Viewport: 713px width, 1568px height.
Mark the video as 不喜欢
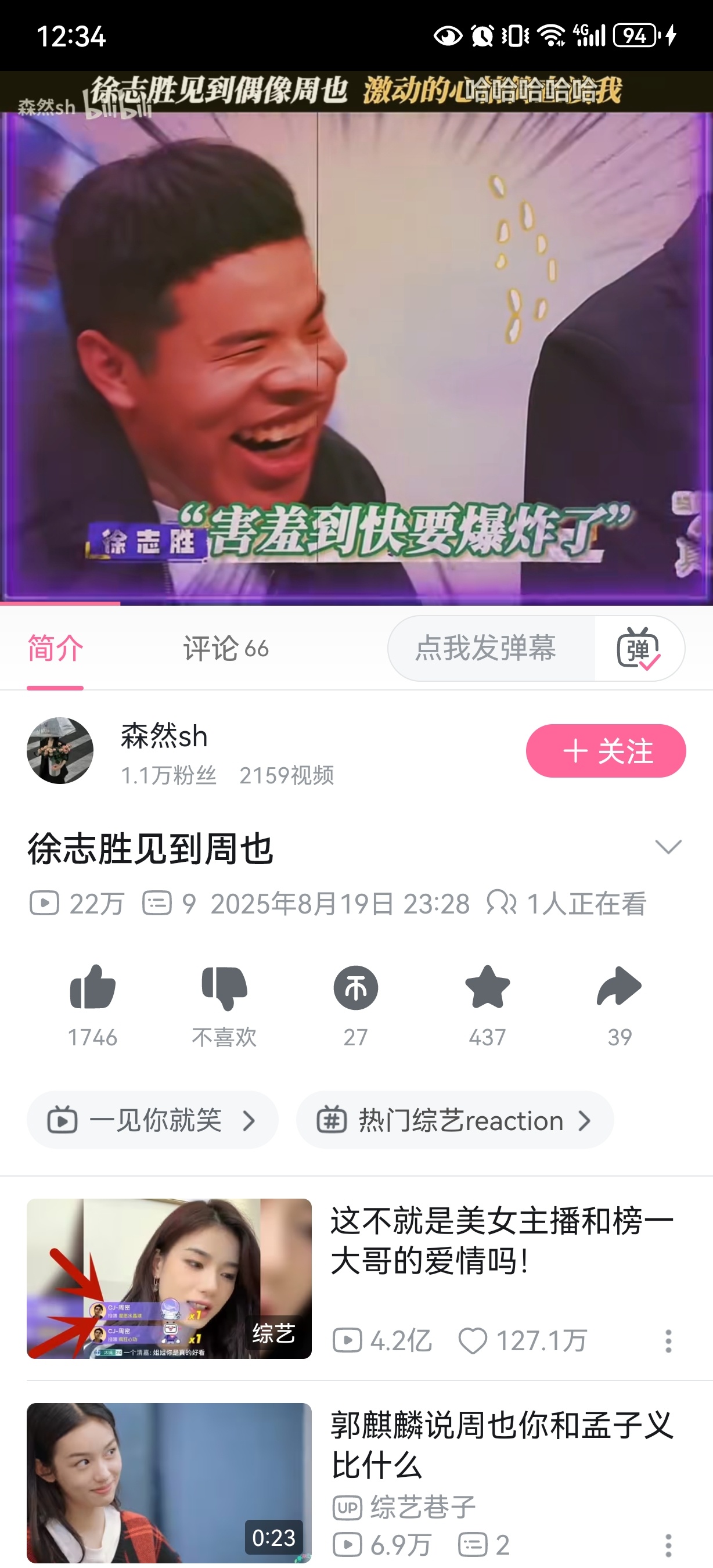[x=224, y=988]
